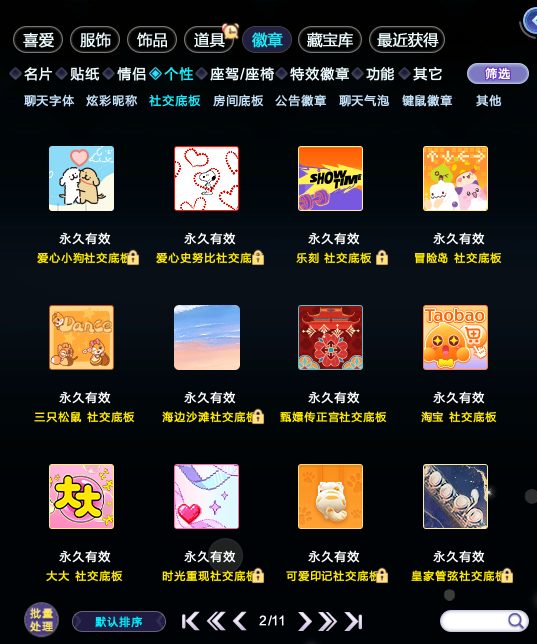537x644 pixels.
Task: Tap the 筛选 filter button
Action: 498,74
